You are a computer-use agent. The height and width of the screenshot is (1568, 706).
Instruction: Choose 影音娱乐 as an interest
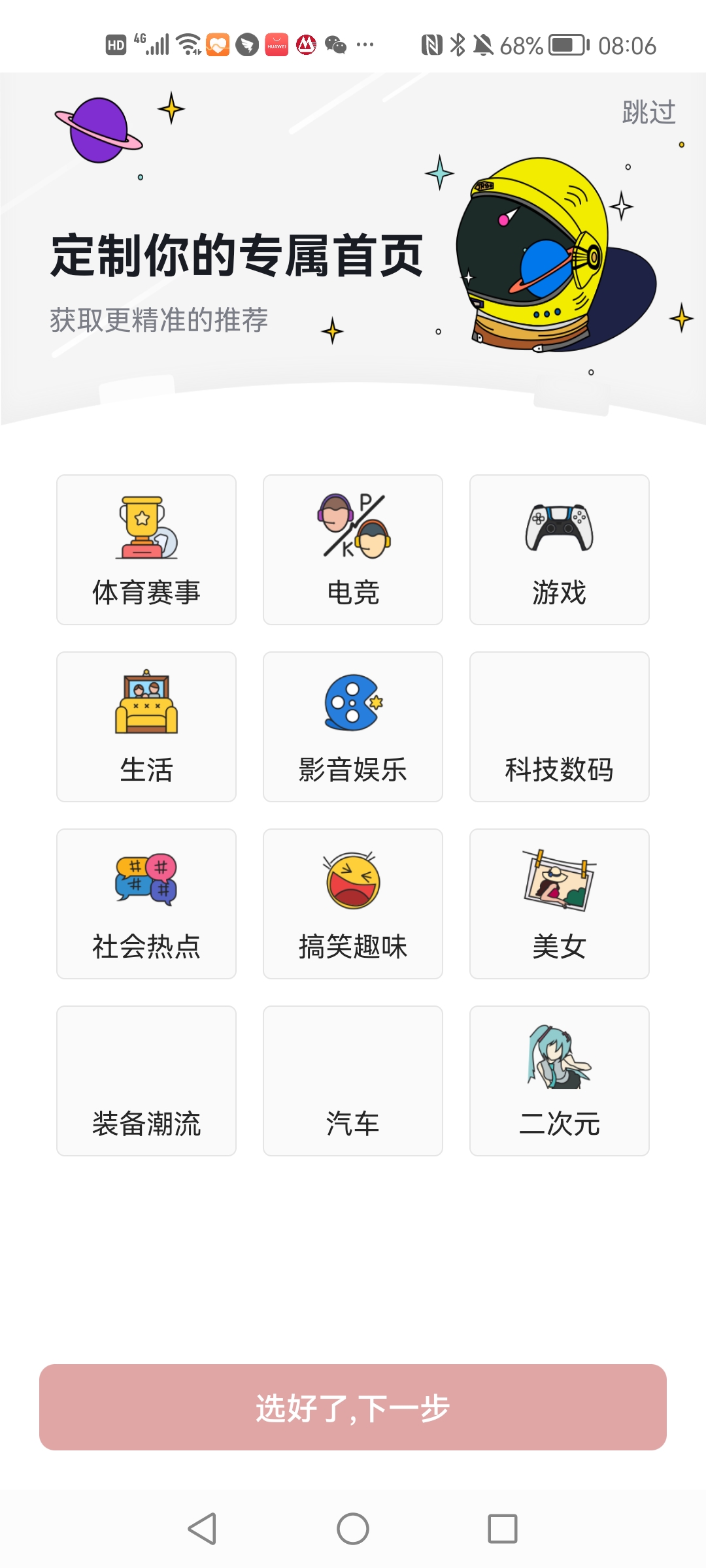click(x=353, y=727)
